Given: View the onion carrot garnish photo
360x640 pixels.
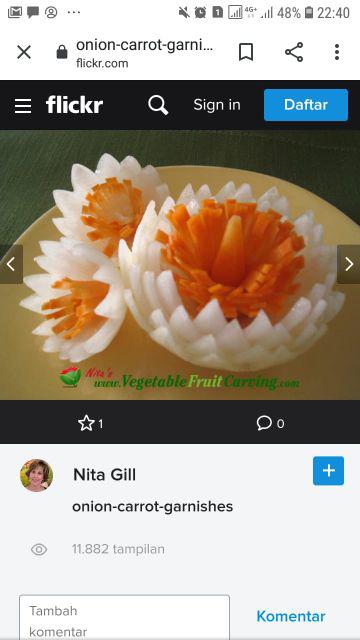Looking at the screenshot, I should point(180,264).
